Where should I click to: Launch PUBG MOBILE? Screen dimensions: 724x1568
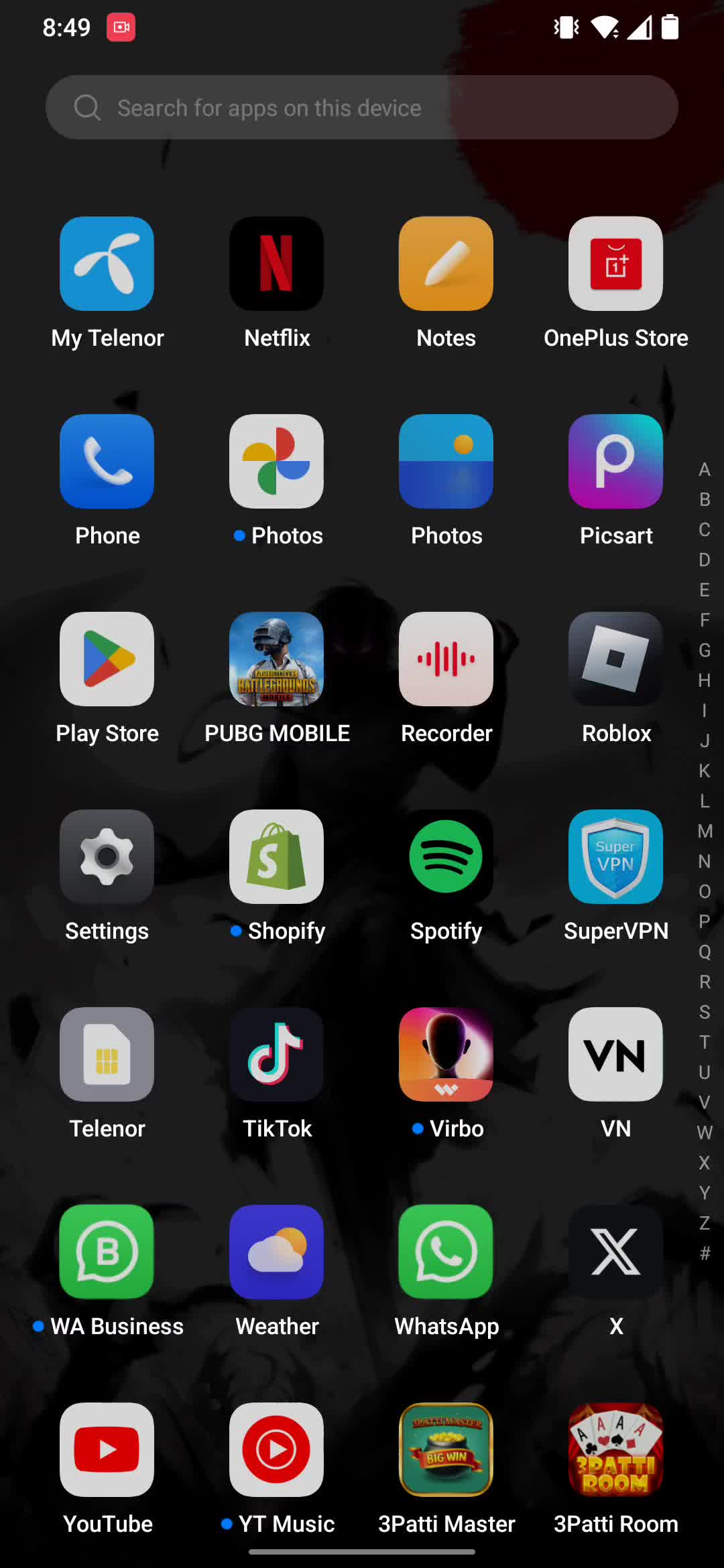276,659
